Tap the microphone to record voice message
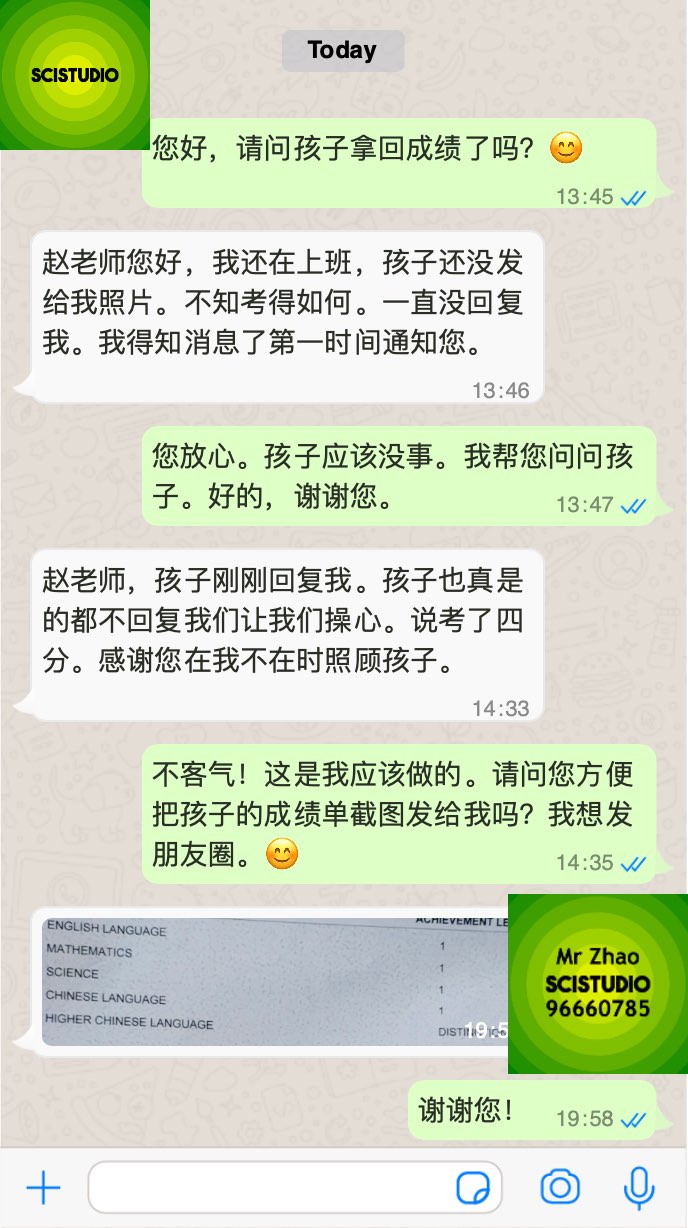The image size is (688, 1228). [x=638, y=1188]
